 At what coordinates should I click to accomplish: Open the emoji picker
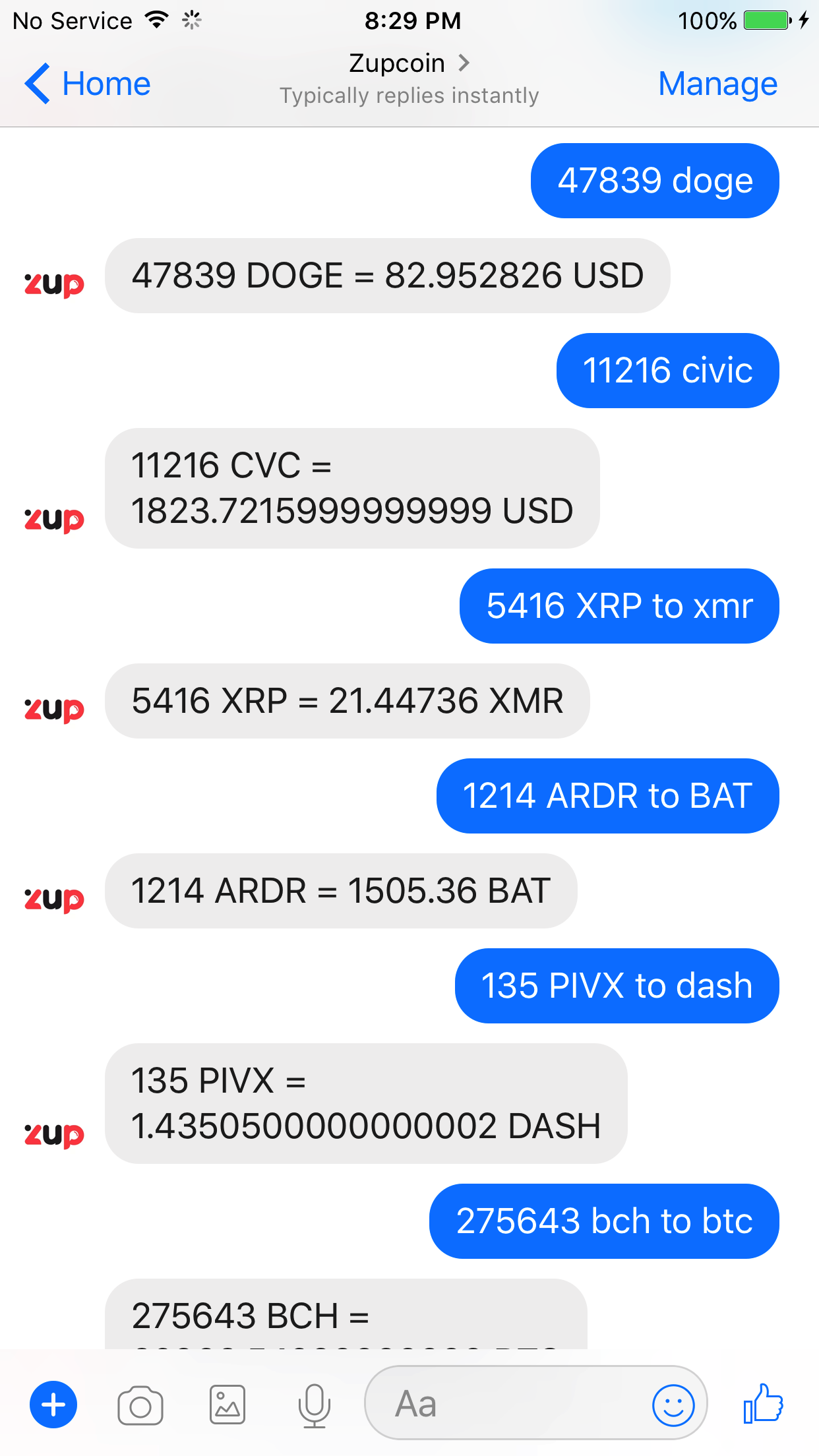673,1405
